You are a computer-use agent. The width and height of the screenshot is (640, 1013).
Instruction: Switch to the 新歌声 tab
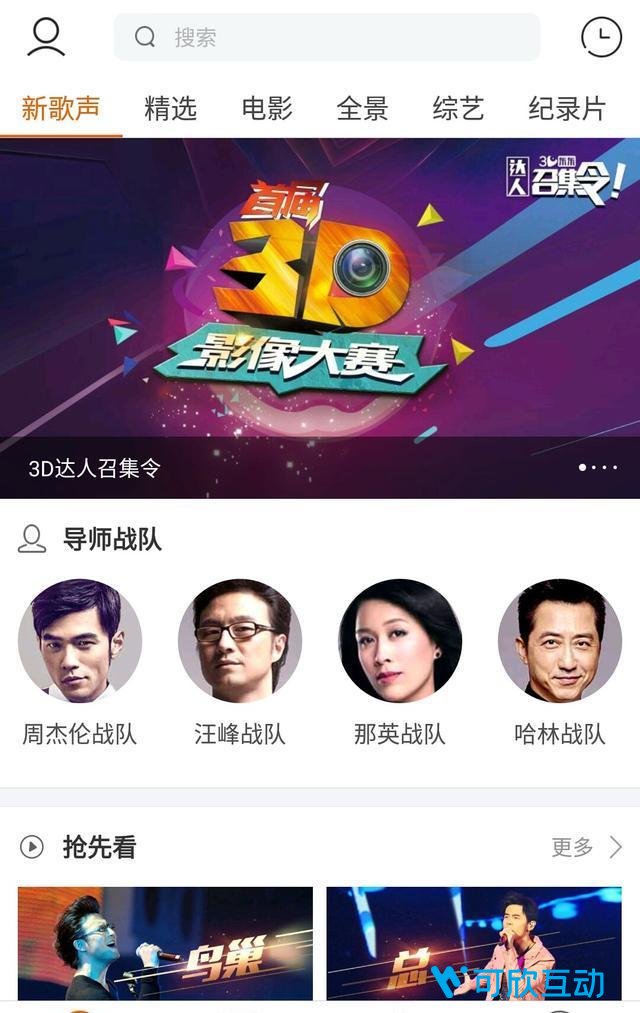coord(61,108)
